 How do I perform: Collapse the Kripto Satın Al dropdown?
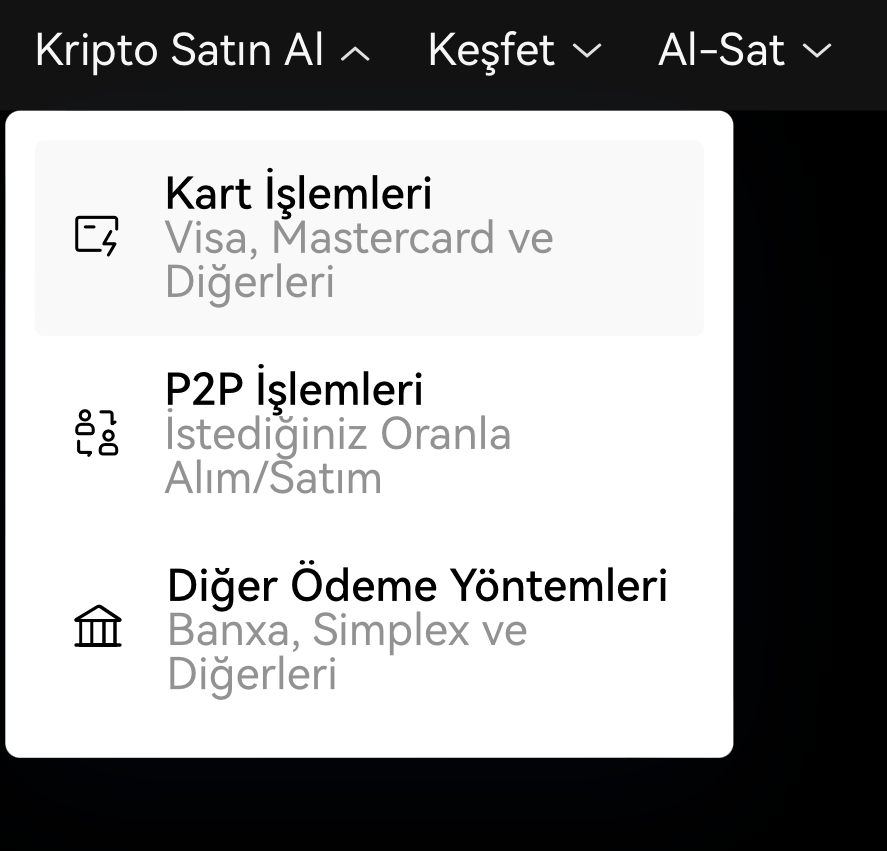click(x=202, y=50)
